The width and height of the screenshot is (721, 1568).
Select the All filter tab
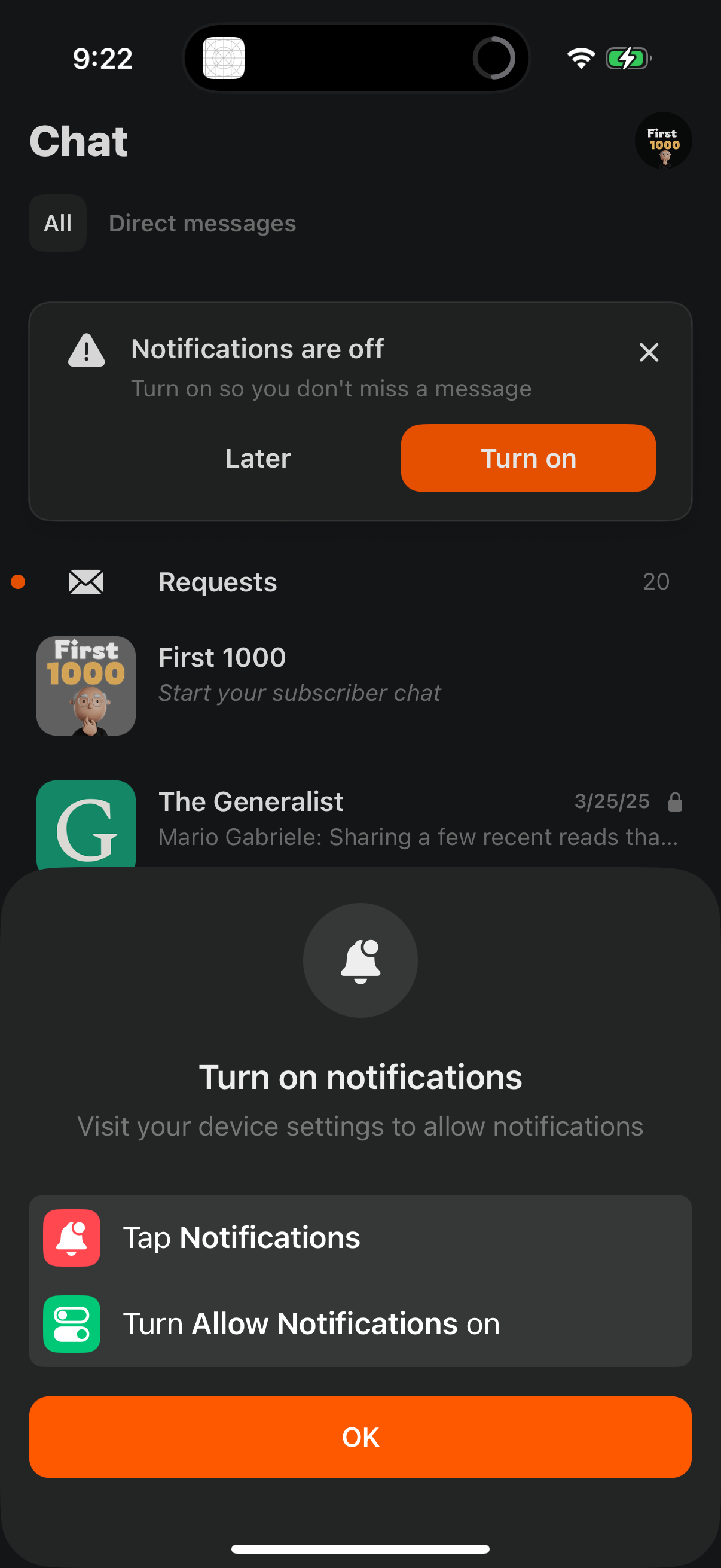tap(57, 223)
